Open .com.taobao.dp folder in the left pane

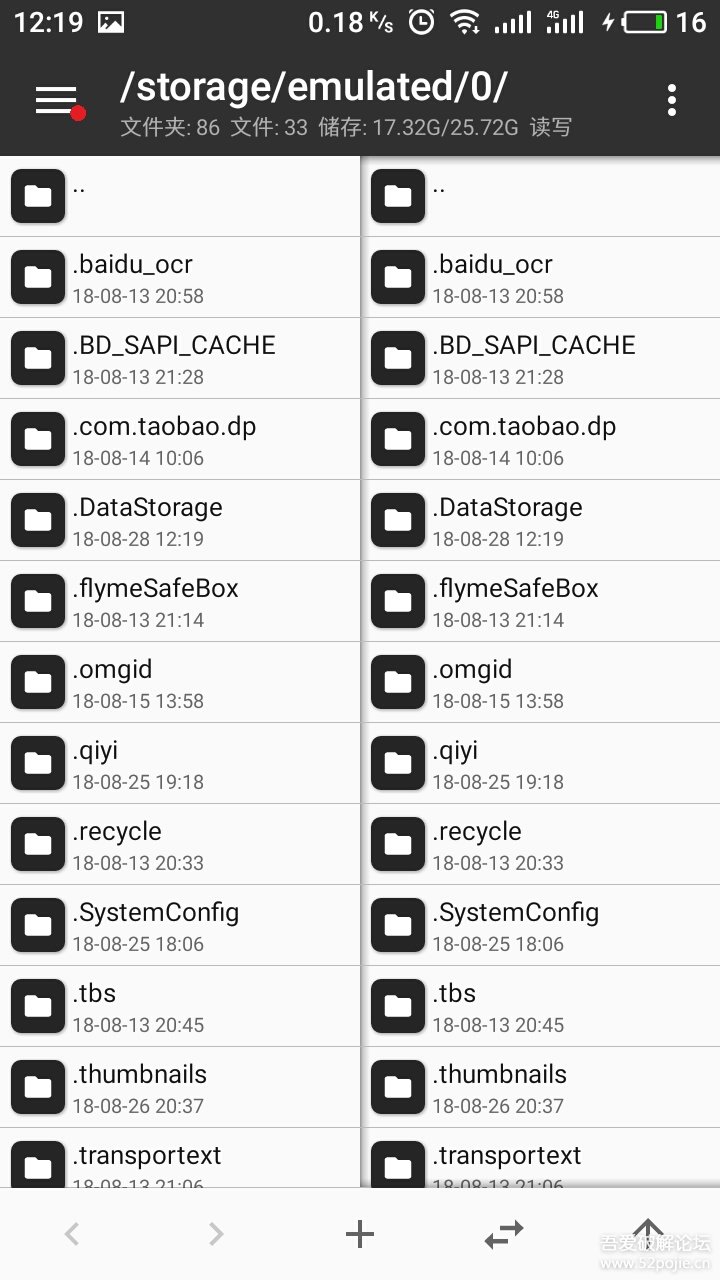(180, 440)
